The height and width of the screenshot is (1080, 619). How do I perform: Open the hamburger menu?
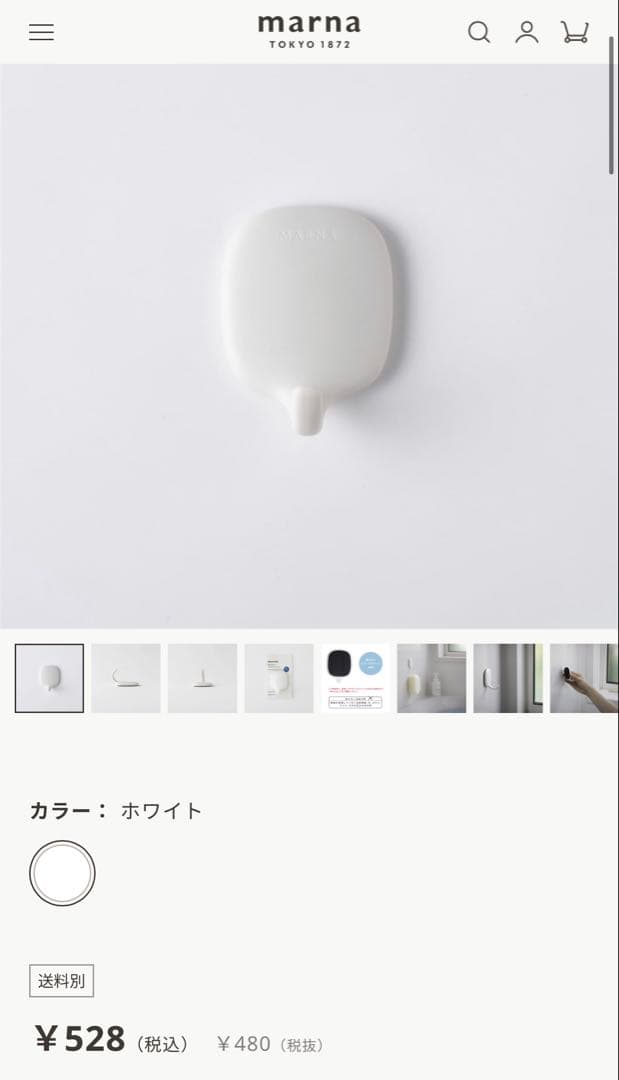coord(41,32)
